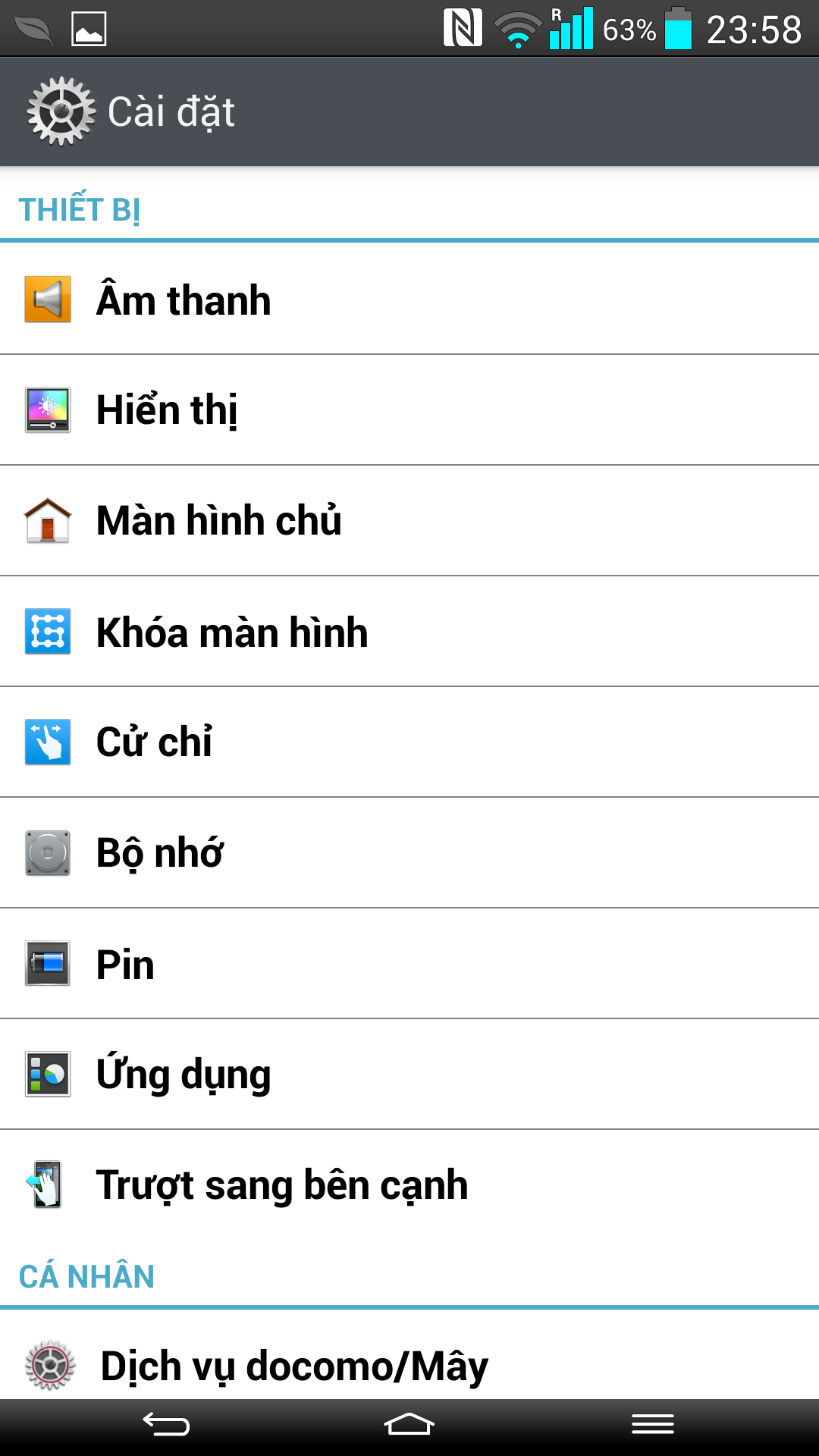Go to the home screen
This screenshot has height=1456, width=819.
tap(409, 1425)
